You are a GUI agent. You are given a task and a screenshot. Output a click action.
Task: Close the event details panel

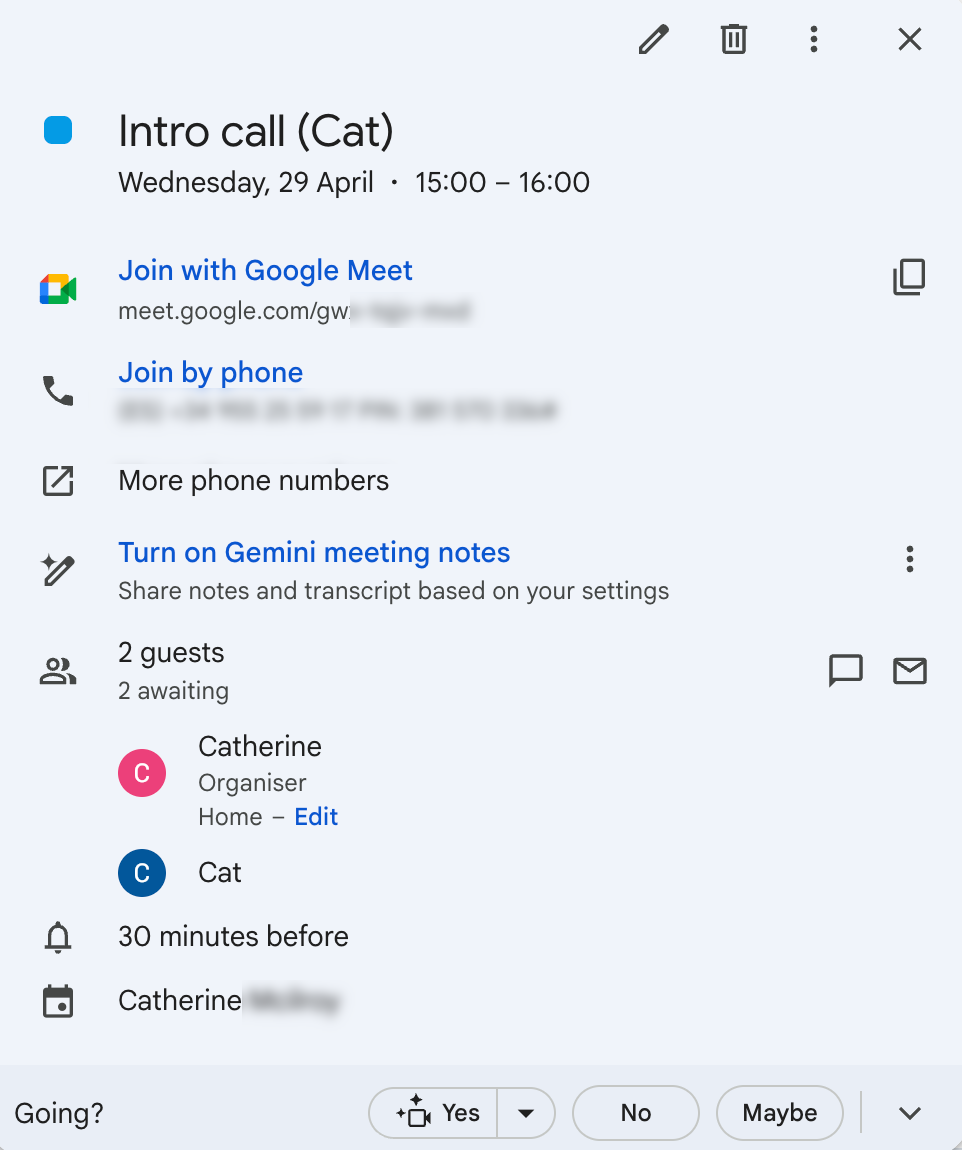pyautogui.click(x=909, y=40)
